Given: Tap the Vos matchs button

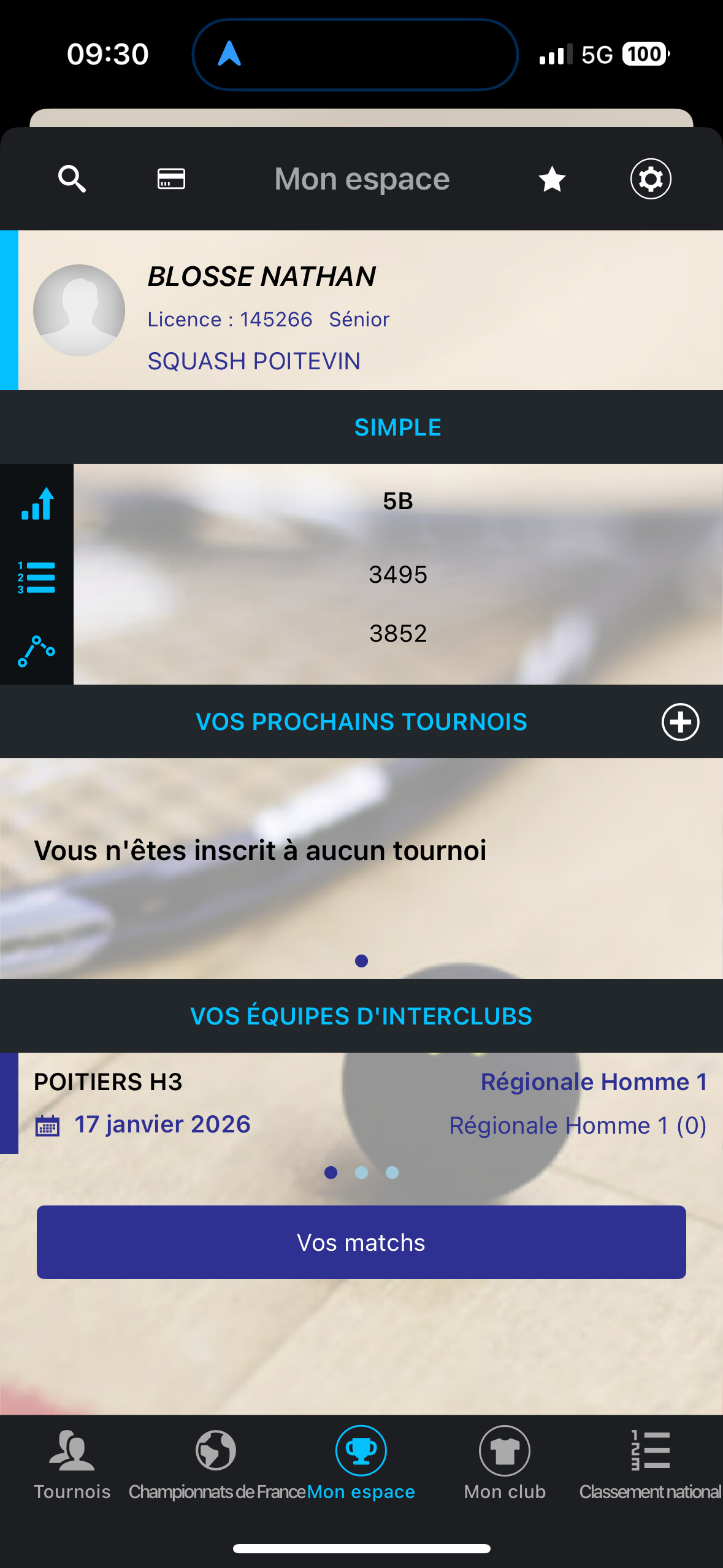Looking at the screenshot, I should click(361, 1242).
